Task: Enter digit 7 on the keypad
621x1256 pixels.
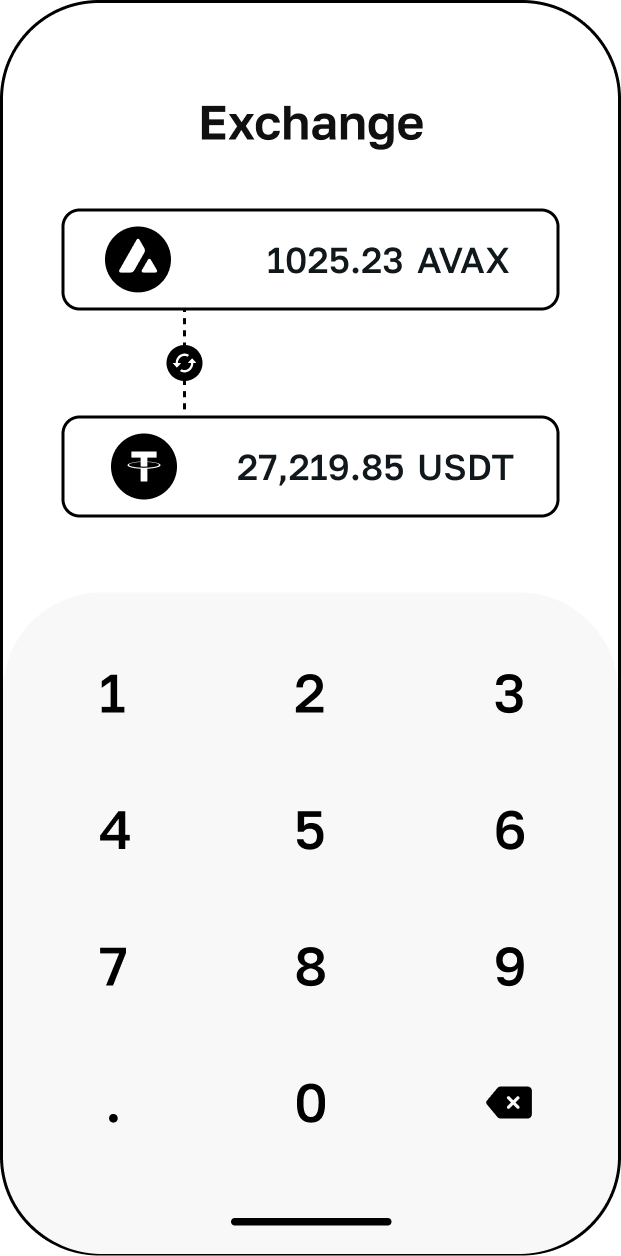Action: coord(113,968)
